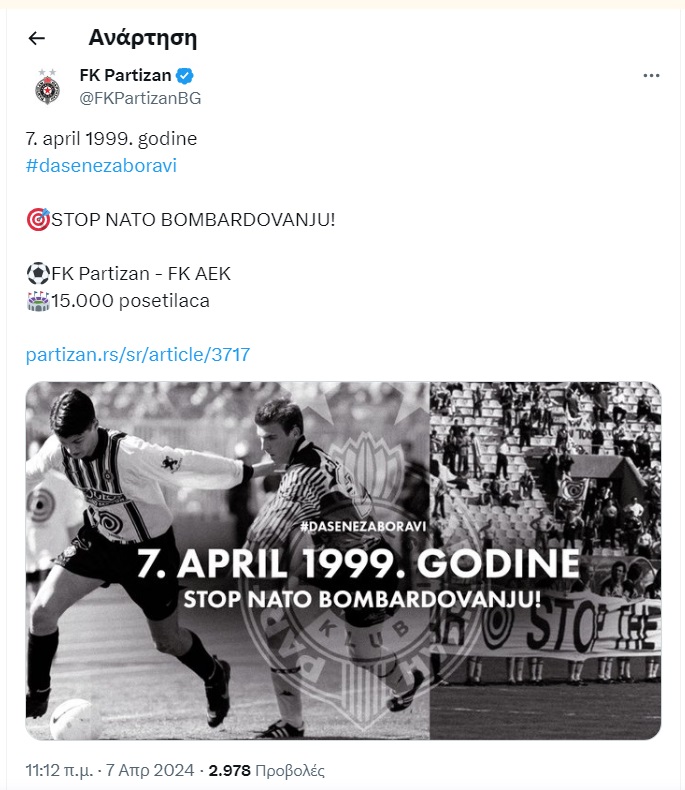Open FK Partizan's profile avatar
The image size is (685, 790).
click(45, 87)
